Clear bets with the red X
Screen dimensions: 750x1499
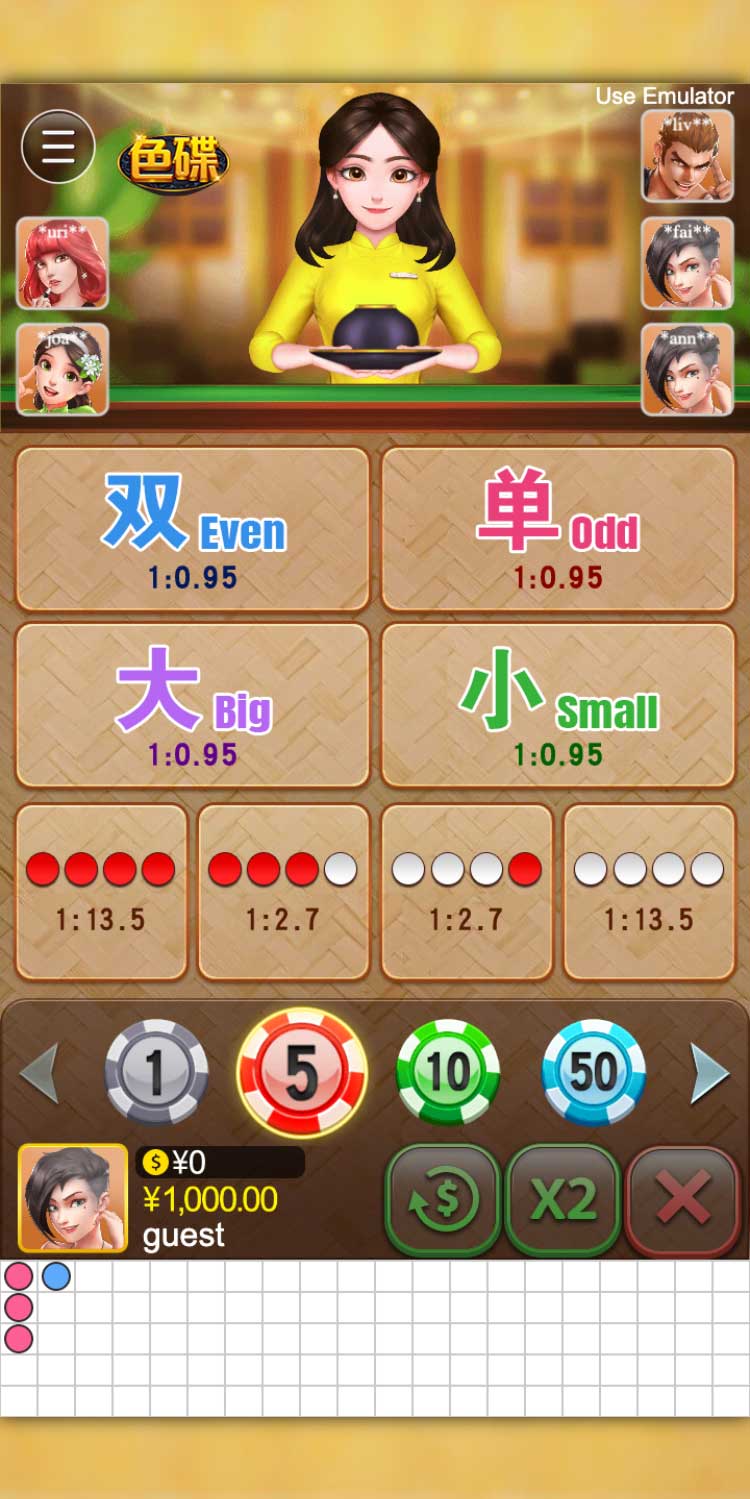coord(683,1200)
